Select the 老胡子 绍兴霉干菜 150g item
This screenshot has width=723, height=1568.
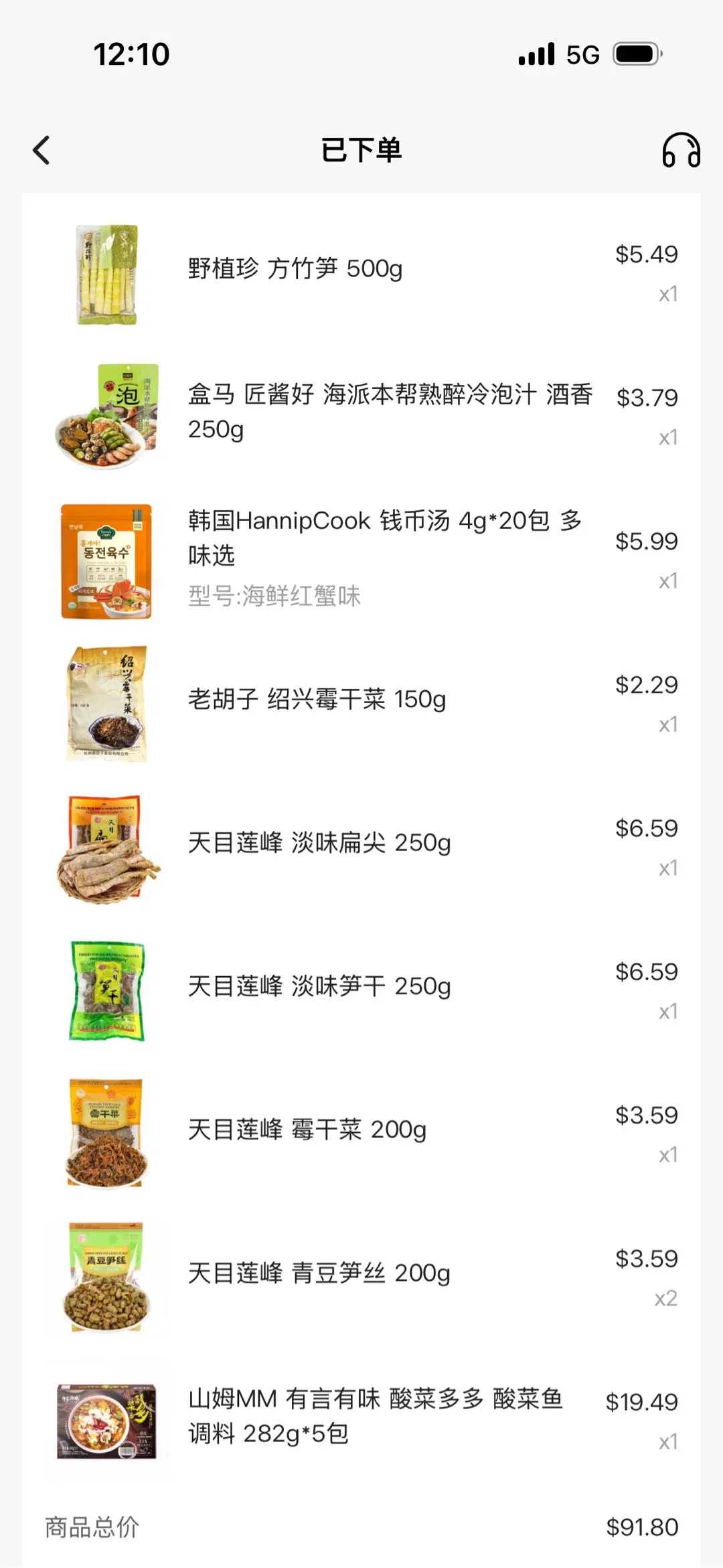click(317, 700)
